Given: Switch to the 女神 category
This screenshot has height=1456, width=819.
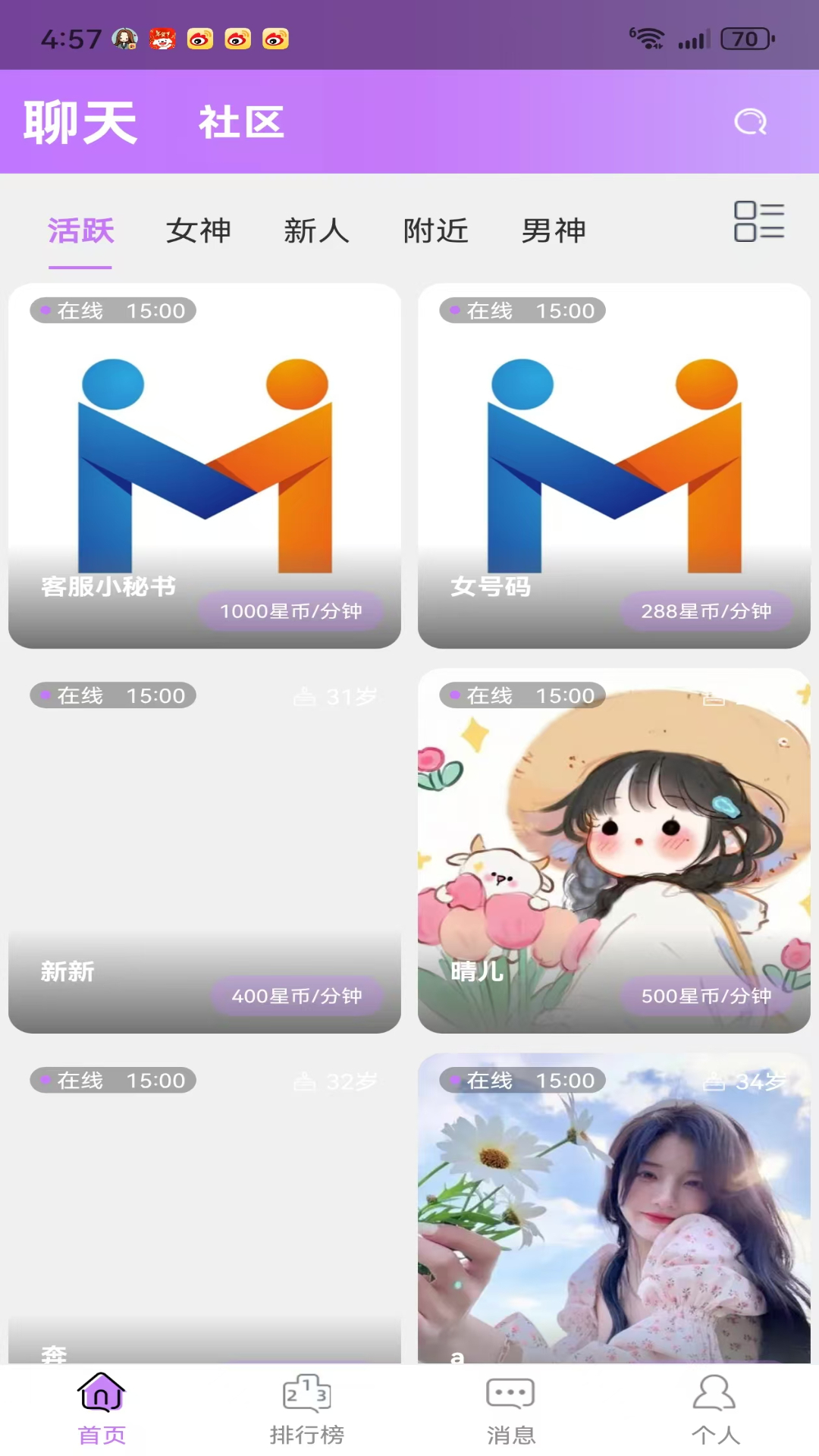Looking at the screenshot, I should pos(199,231).
